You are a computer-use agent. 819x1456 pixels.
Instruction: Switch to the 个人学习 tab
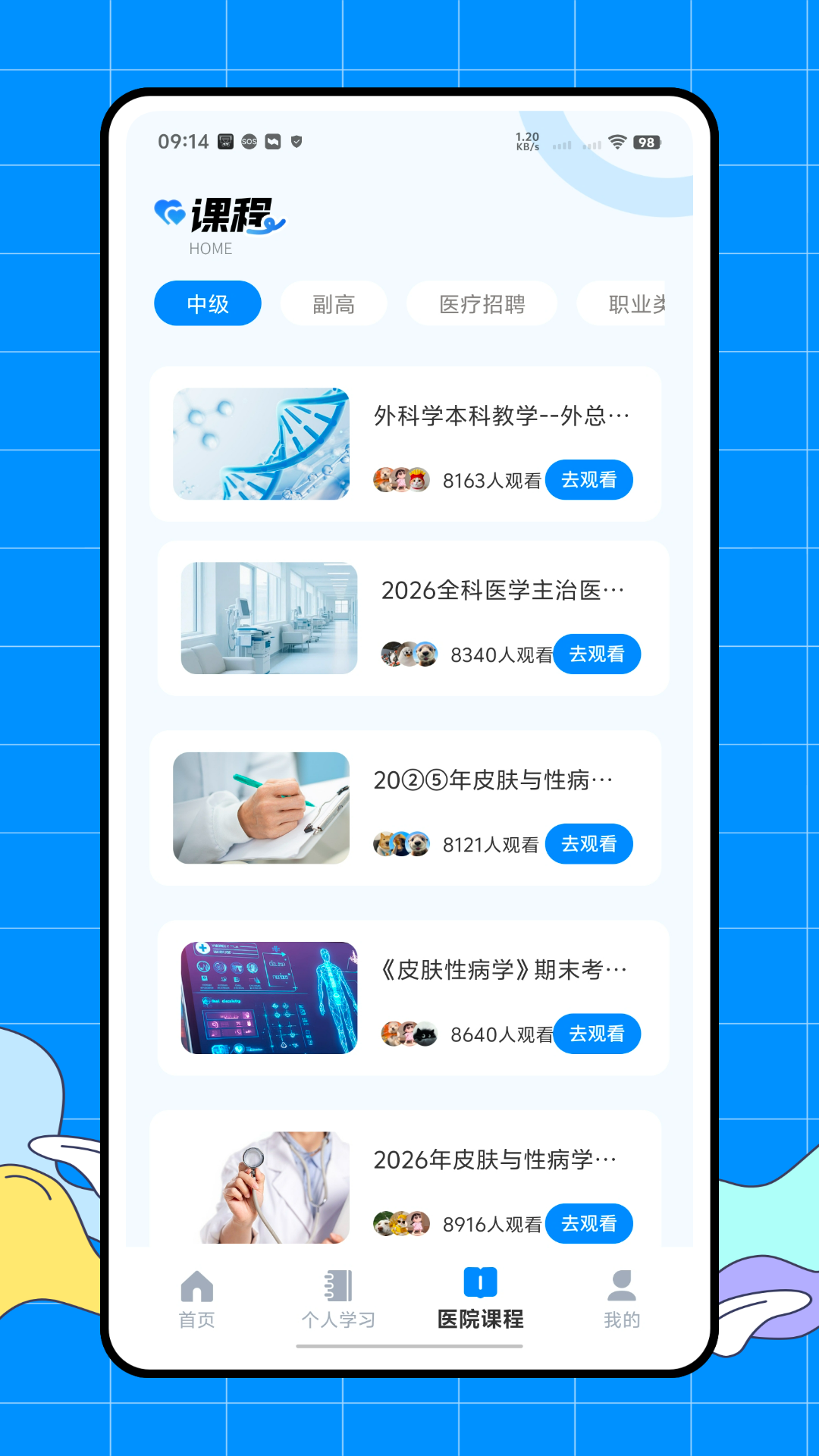[339, 1301]
